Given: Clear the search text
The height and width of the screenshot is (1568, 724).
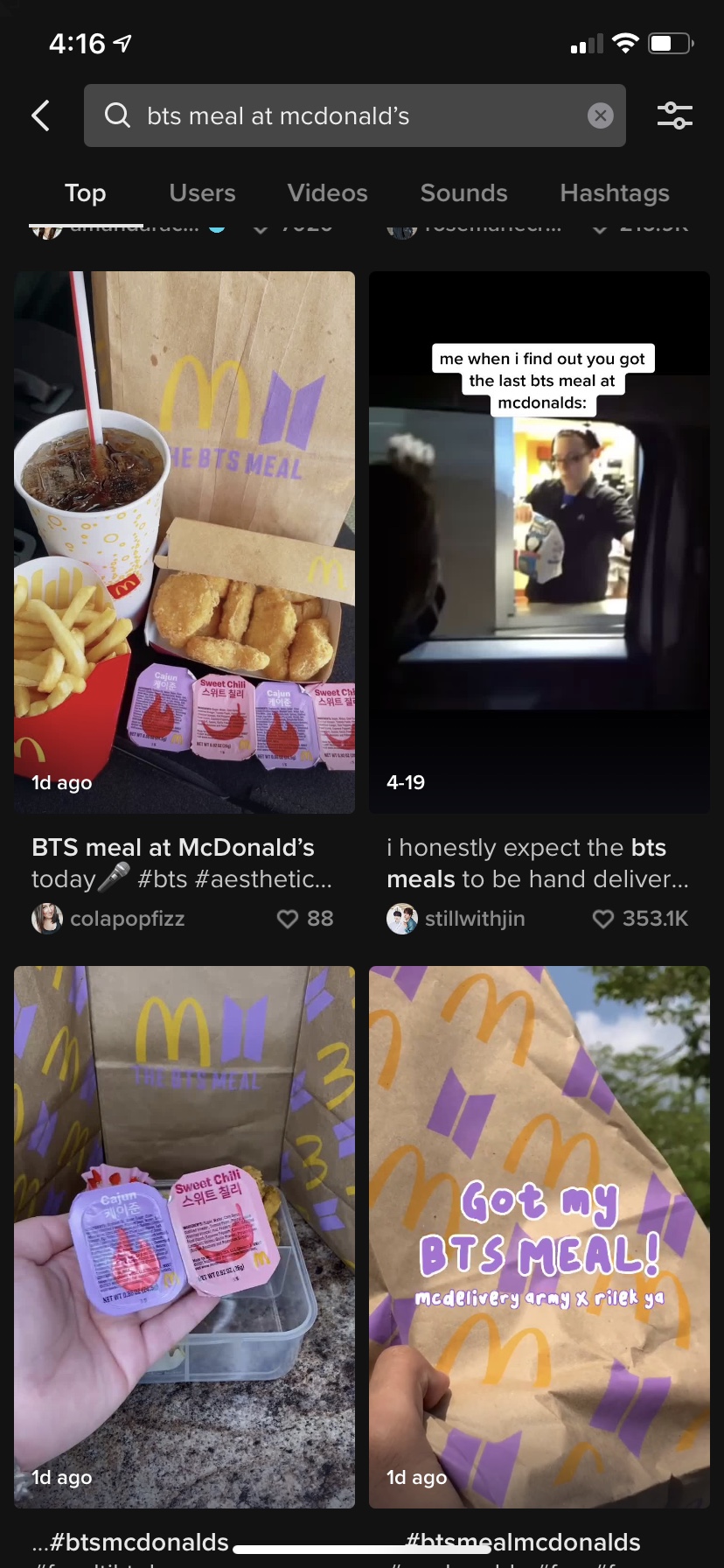Looking at the screenshot, I should 600,115.
